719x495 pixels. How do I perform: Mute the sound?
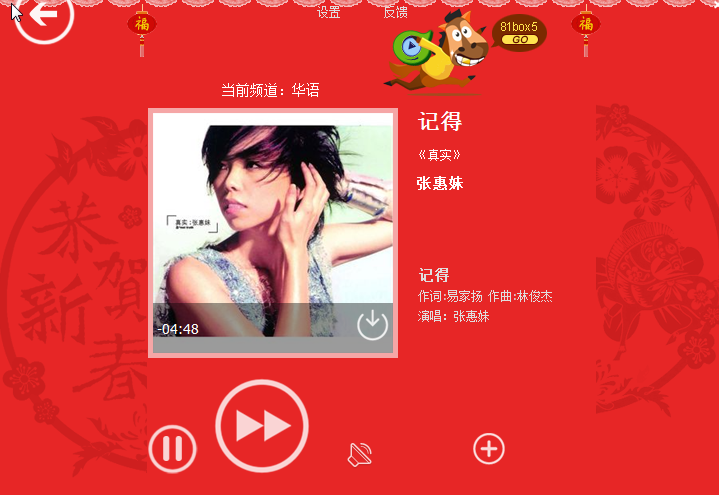(x=360, y=455)
